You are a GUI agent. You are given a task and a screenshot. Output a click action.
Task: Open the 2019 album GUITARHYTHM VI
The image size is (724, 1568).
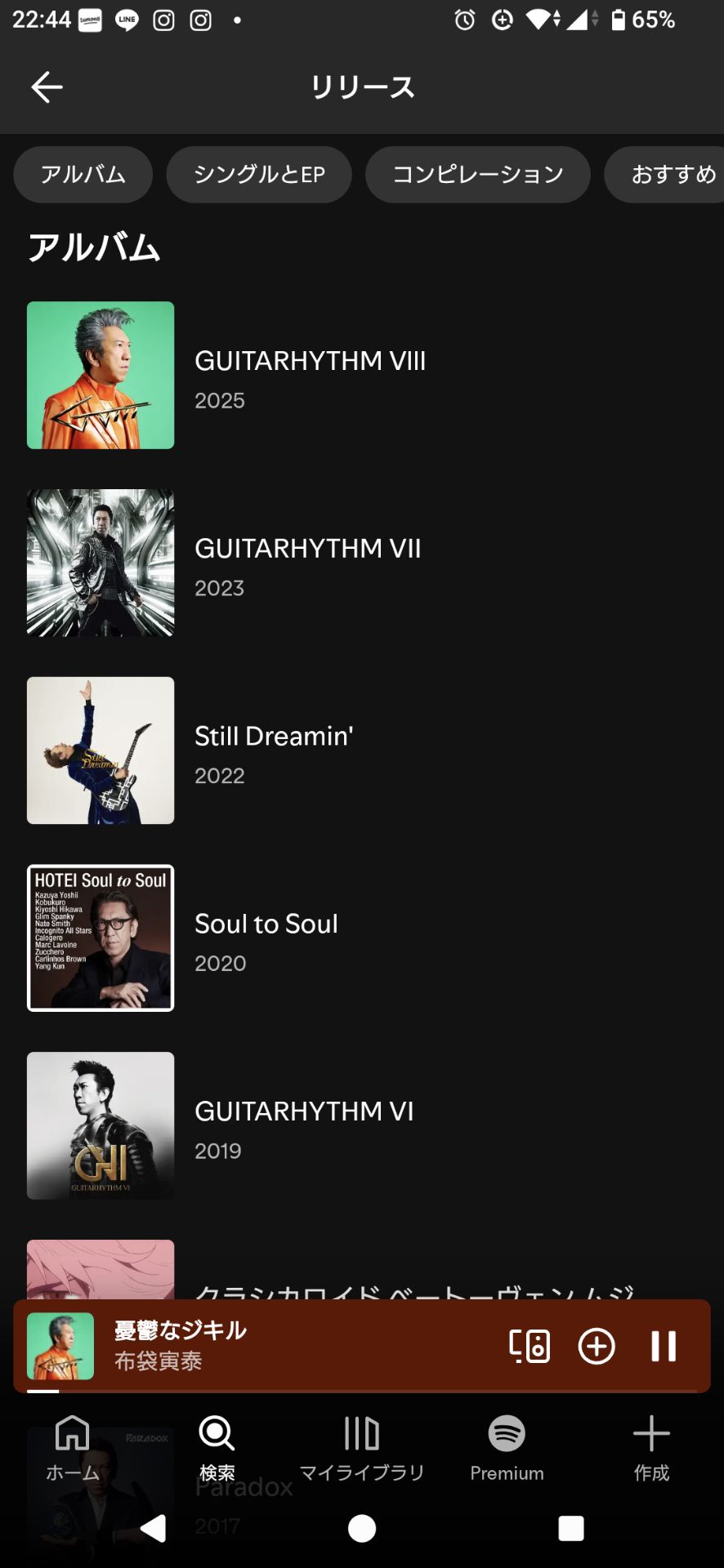click(x=304, y=1127)
